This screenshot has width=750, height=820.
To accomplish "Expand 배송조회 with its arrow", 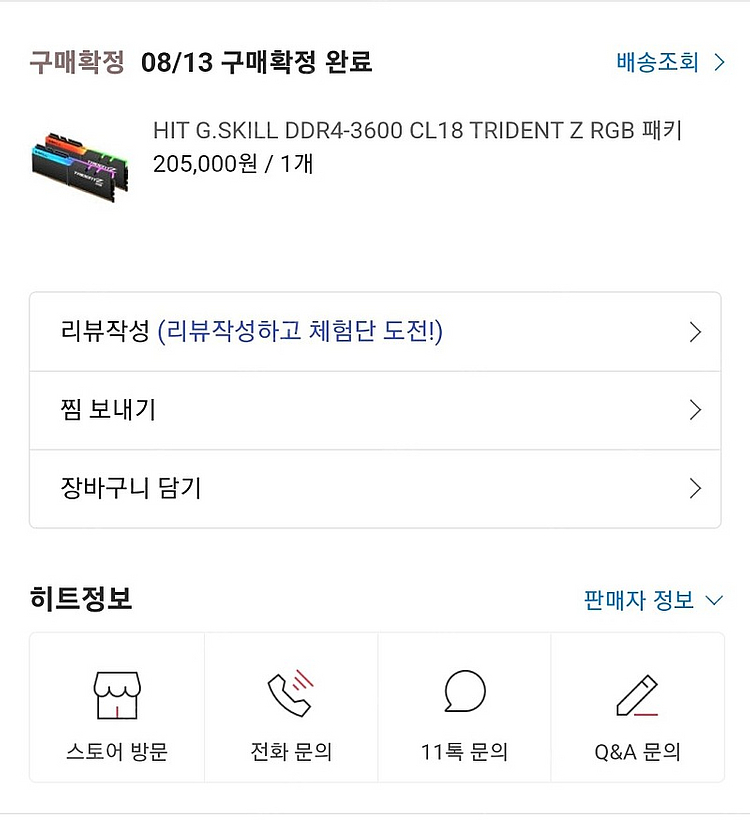I will pos(717,62).
